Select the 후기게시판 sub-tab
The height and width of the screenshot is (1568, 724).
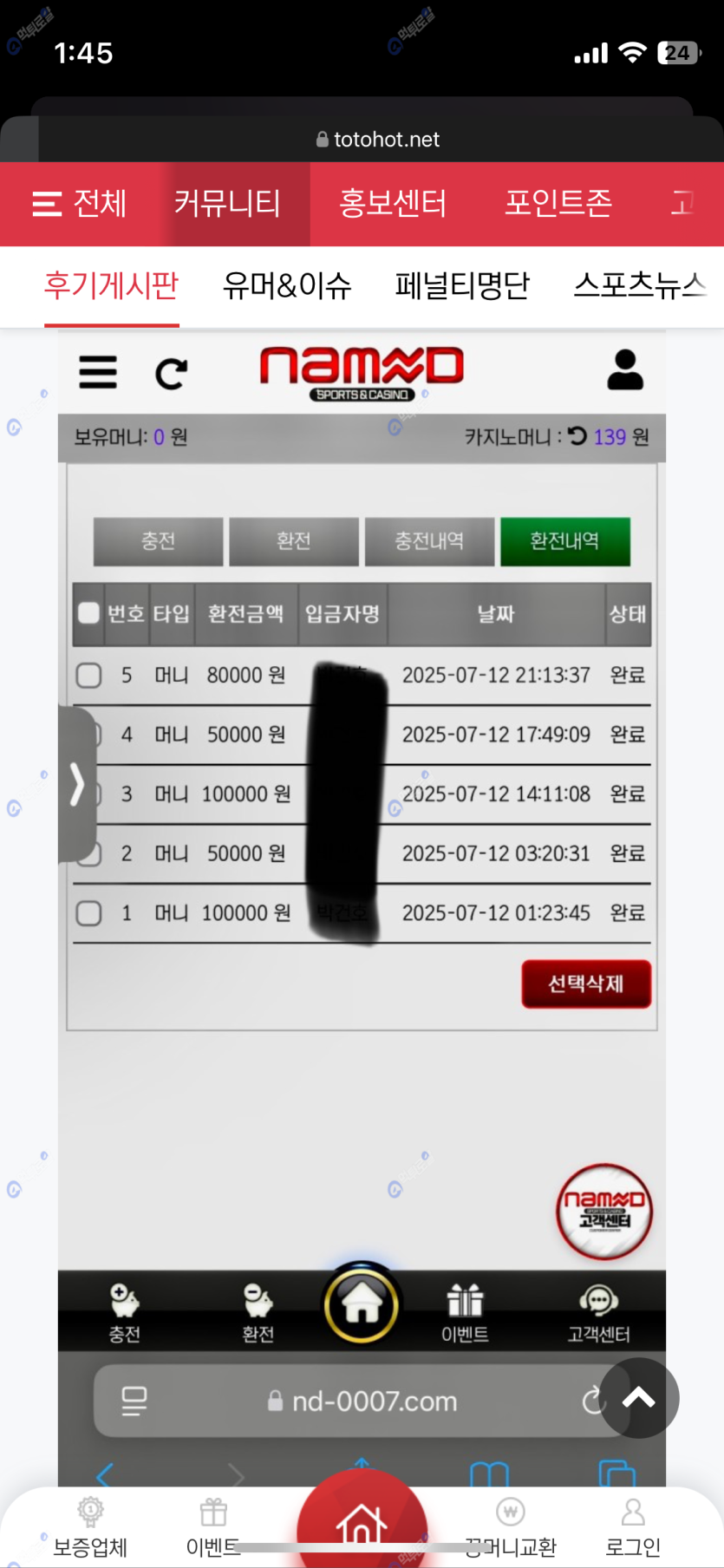pos(111,285)
